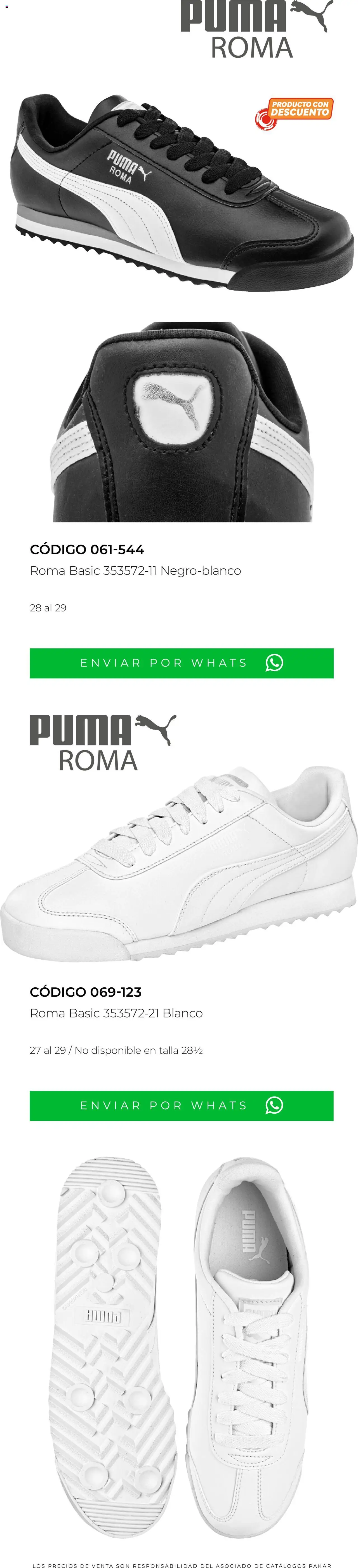The height and width of the screenshot is (1568, 358).
Task: Send Roma Basic Blanco via WhatsApp
Action: [181, 1106]
